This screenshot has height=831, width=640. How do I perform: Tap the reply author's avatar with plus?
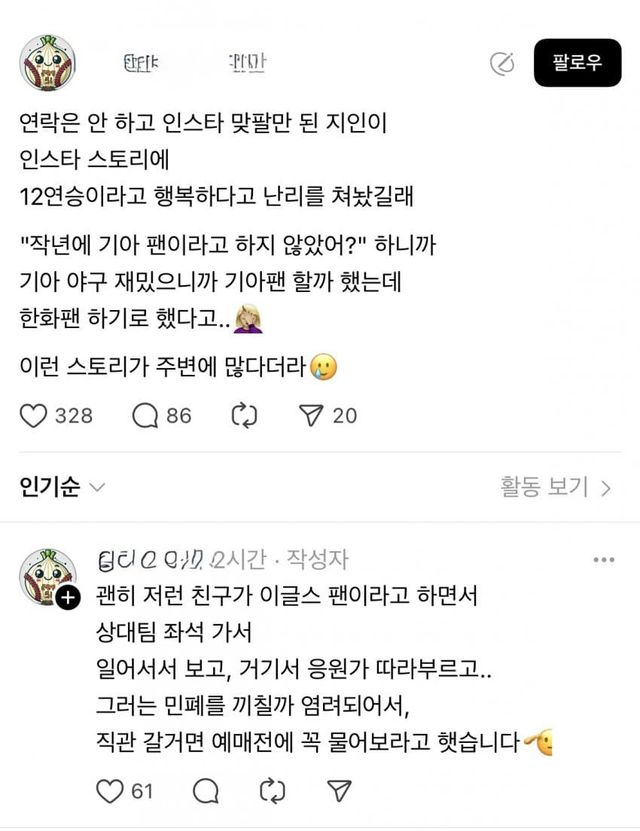[48, 577]
